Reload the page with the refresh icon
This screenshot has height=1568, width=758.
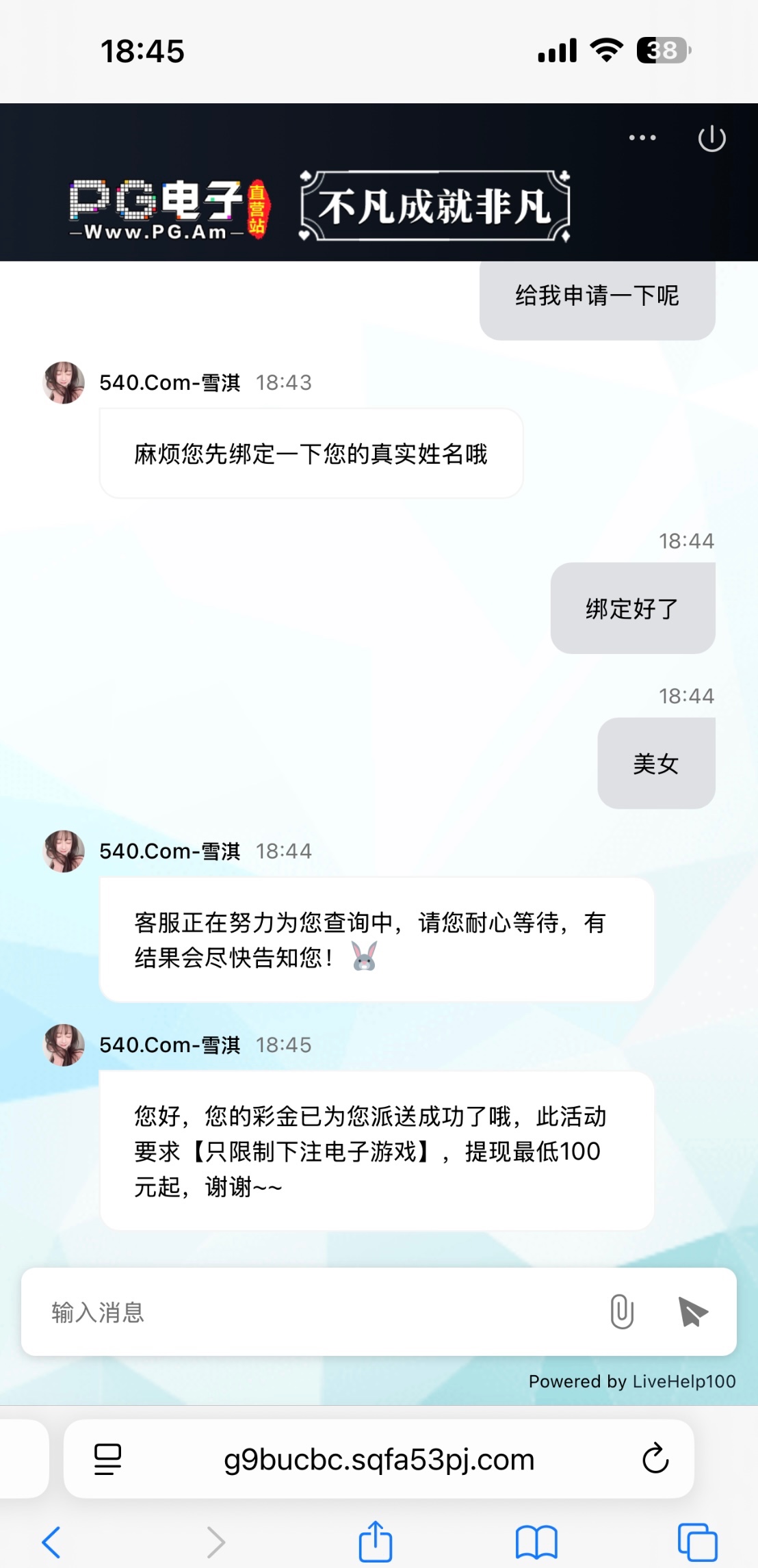[656, 1459]
